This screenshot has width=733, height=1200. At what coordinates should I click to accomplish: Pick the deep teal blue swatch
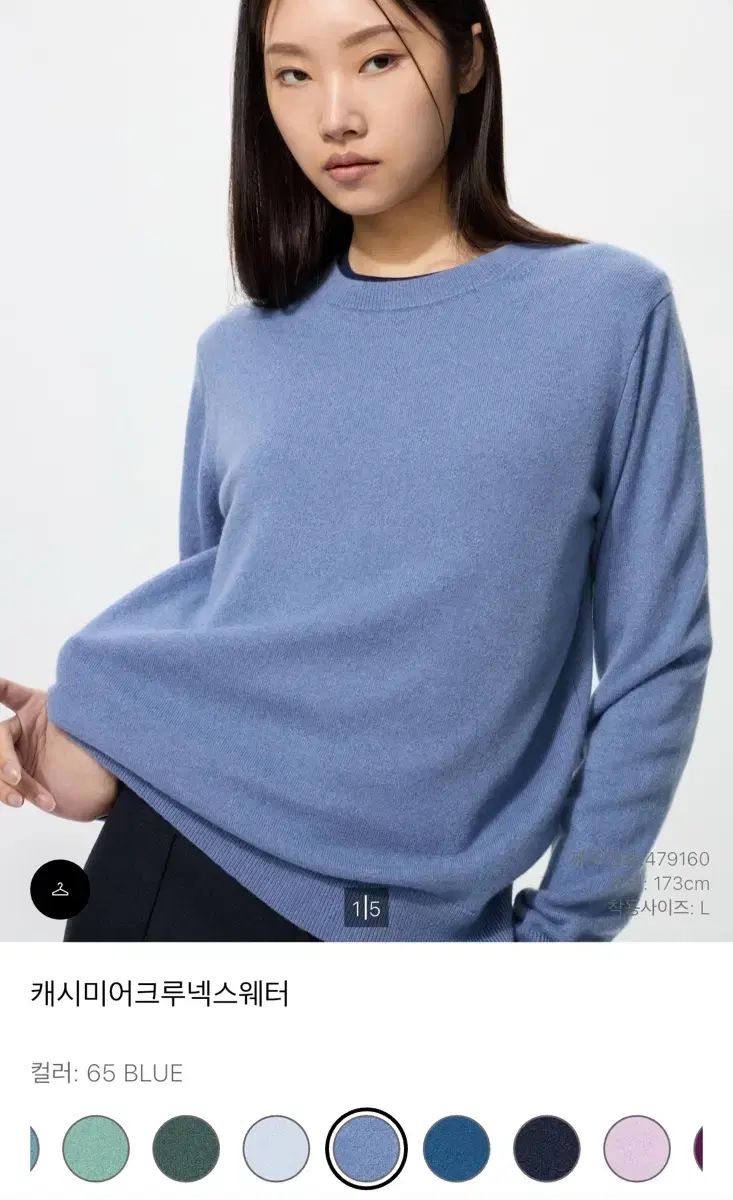pos(456,1148)
